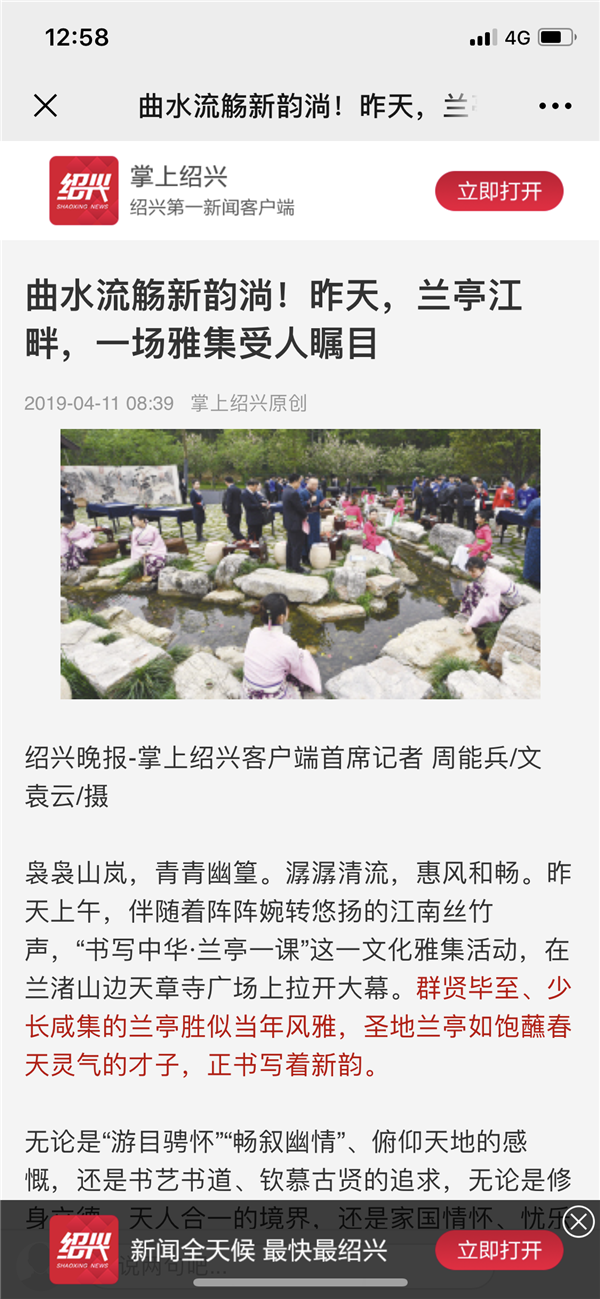This screenshot has height=1299, width=600.
Task: Open the three-dot overflow menu
Action: pos(554,106)
